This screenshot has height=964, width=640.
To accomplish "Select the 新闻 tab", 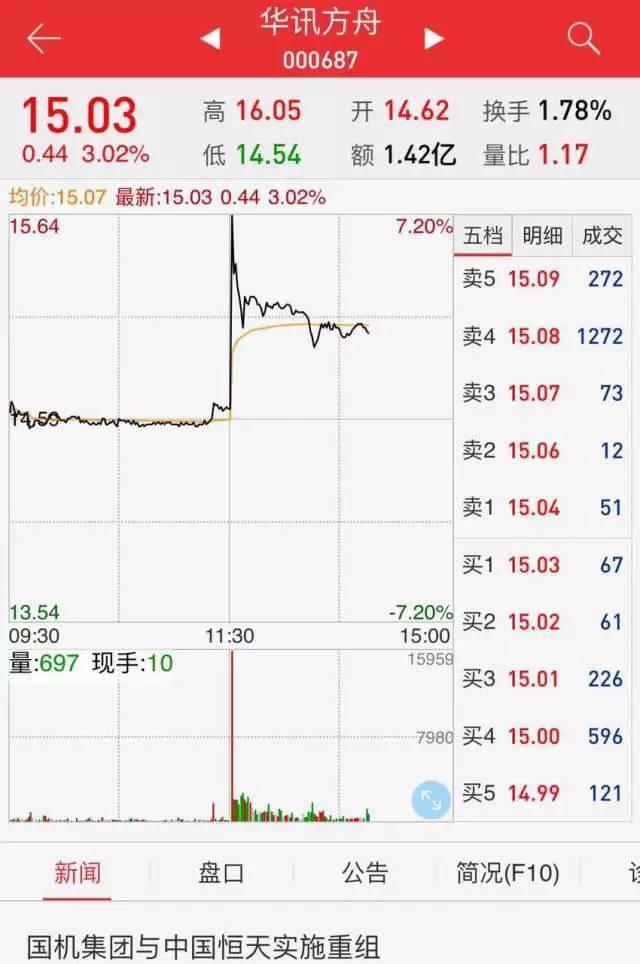I will 78,873.
